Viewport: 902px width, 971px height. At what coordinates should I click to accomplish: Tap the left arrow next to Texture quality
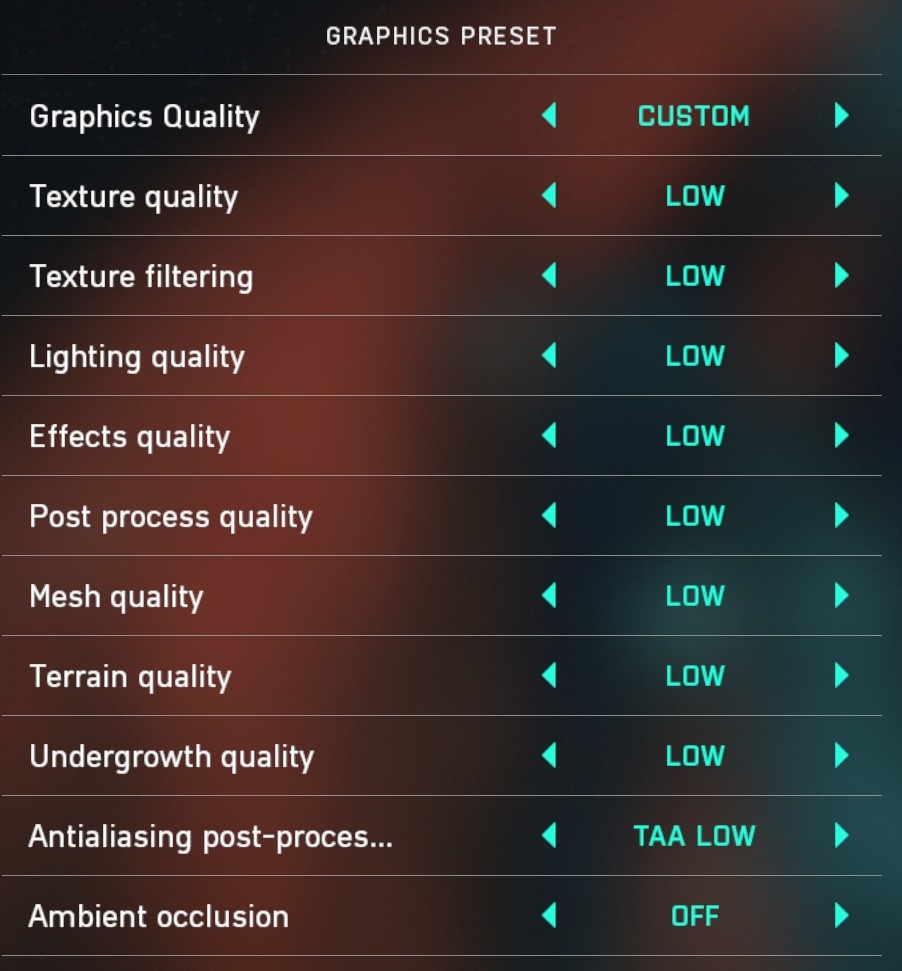(x=548, y=196)
